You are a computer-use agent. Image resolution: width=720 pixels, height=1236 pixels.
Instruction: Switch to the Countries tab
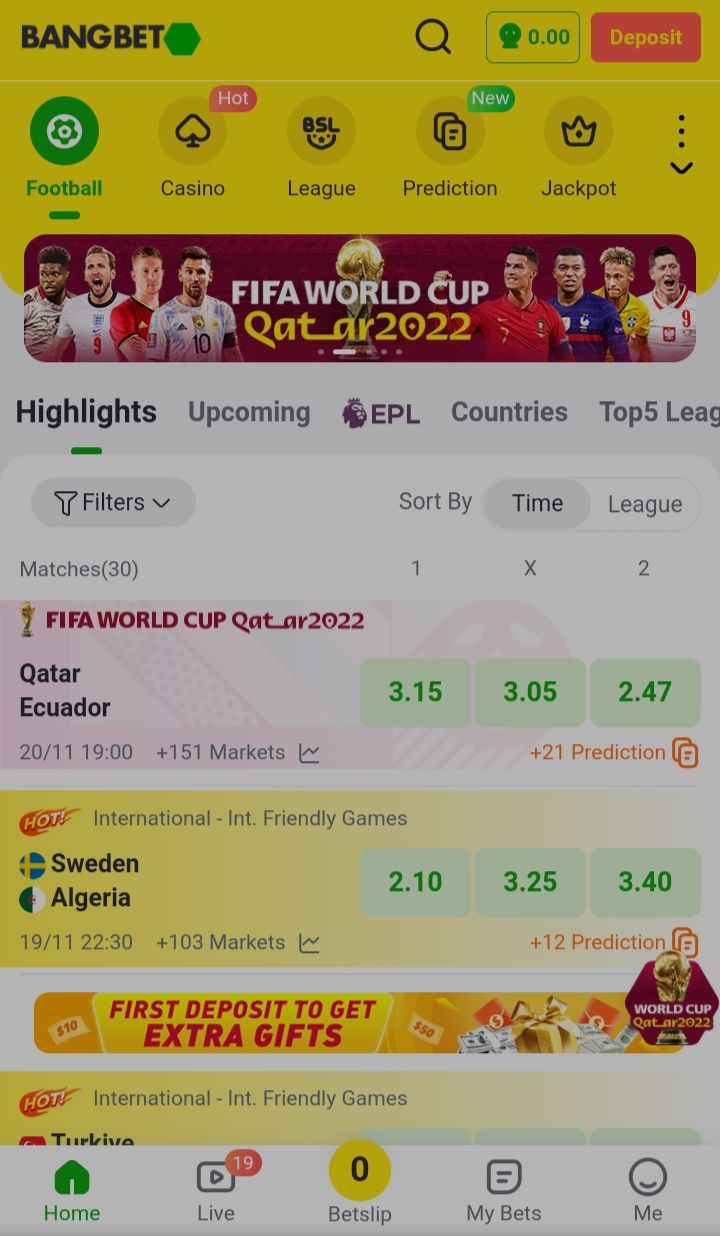(x=509, y=412)
